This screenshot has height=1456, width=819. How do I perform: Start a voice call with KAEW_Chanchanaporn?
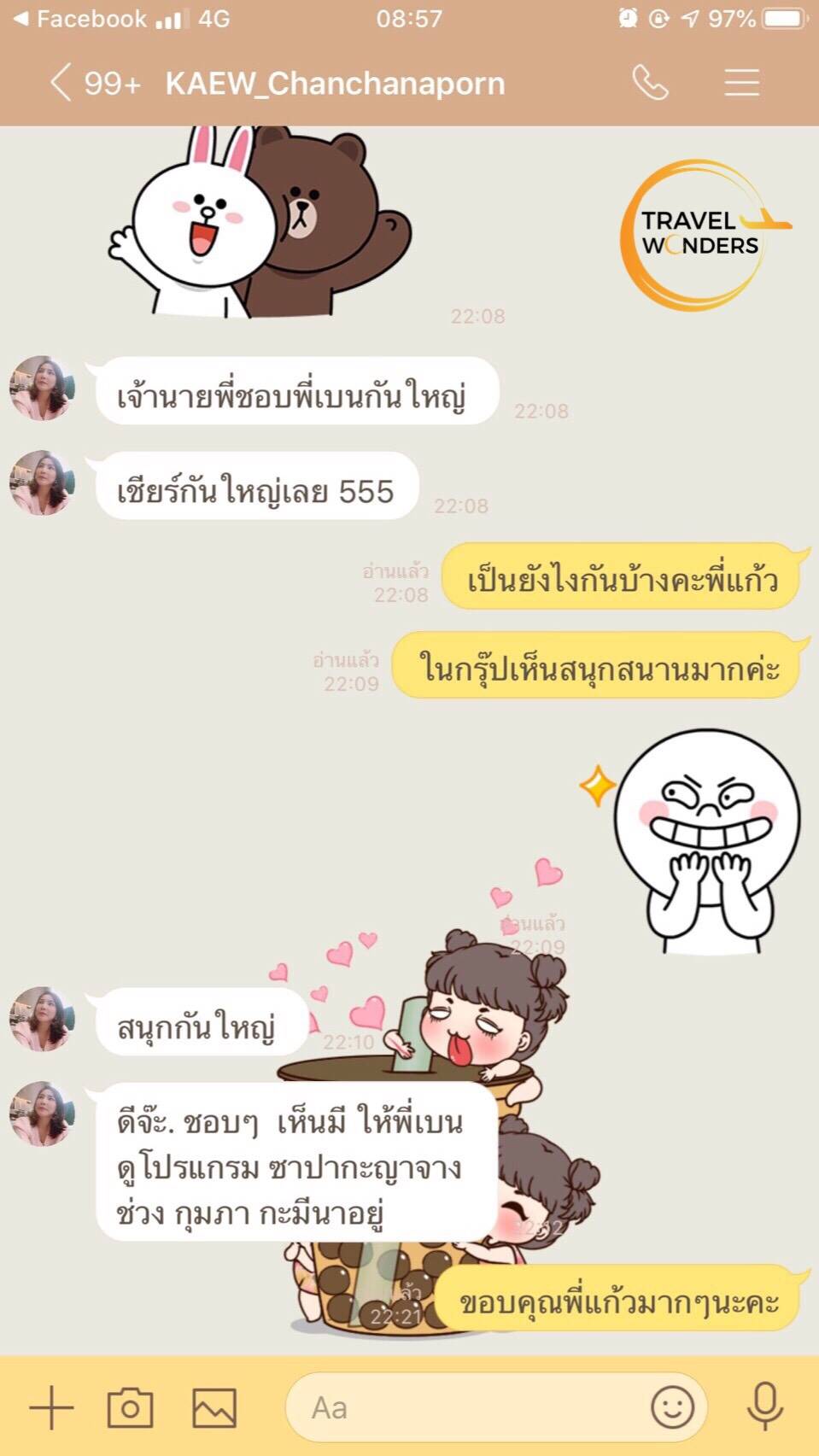[x=650, y=83]
